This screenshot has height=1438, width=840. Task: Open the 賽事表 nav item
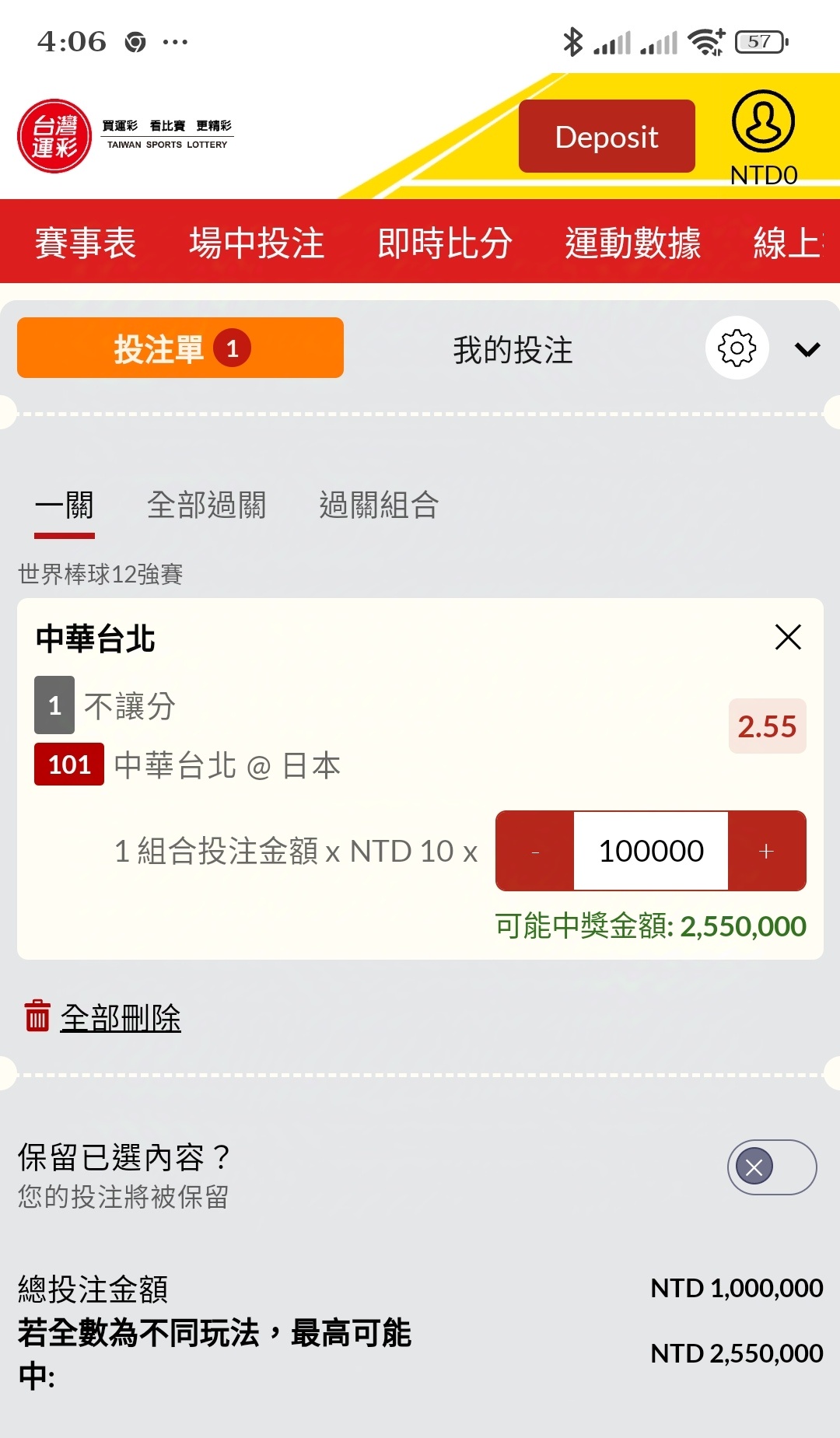pyautogui.click(x=86, y=243)
